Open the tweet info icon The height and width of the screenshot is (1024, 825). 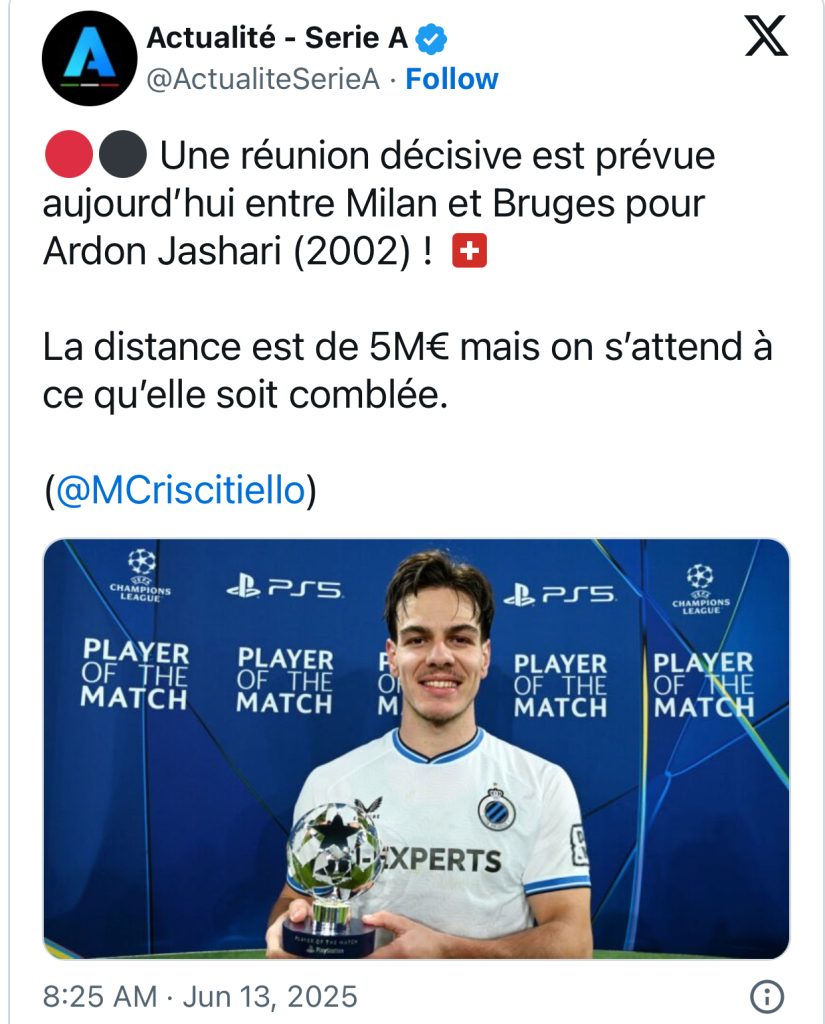coord(767,996)
